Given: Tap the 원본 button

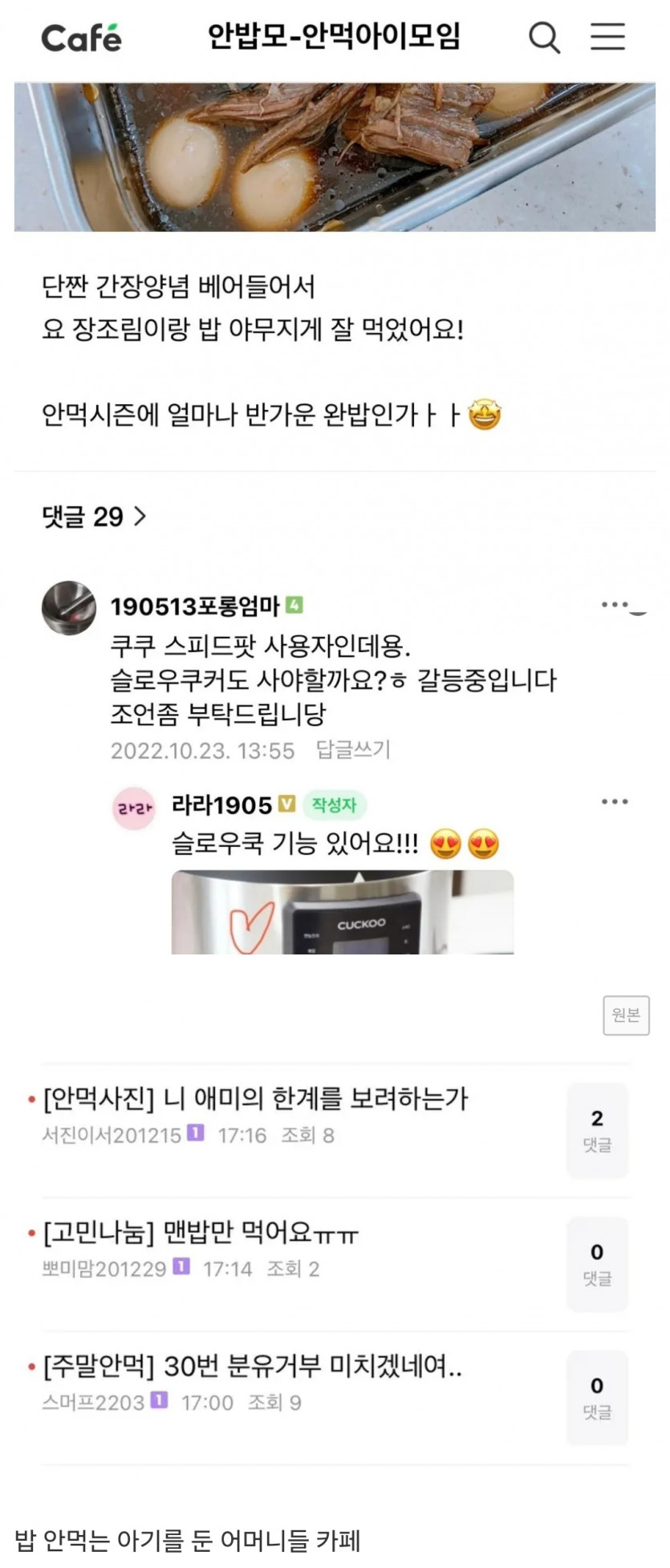Looking at the screenshot, I should tap(626, 1015).
